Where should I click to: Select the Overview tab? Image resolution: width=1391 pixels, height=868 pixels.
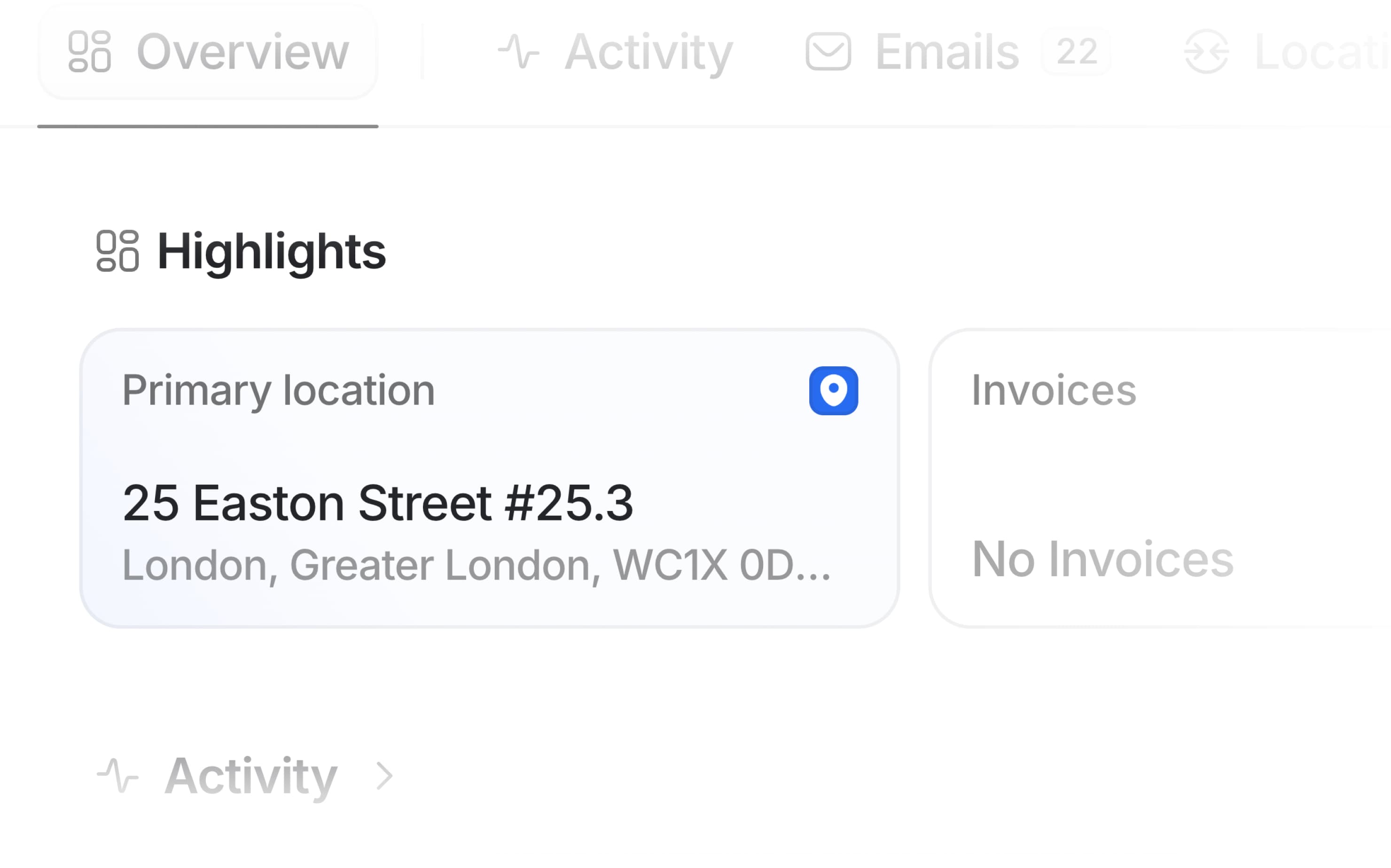pos(208,52)
